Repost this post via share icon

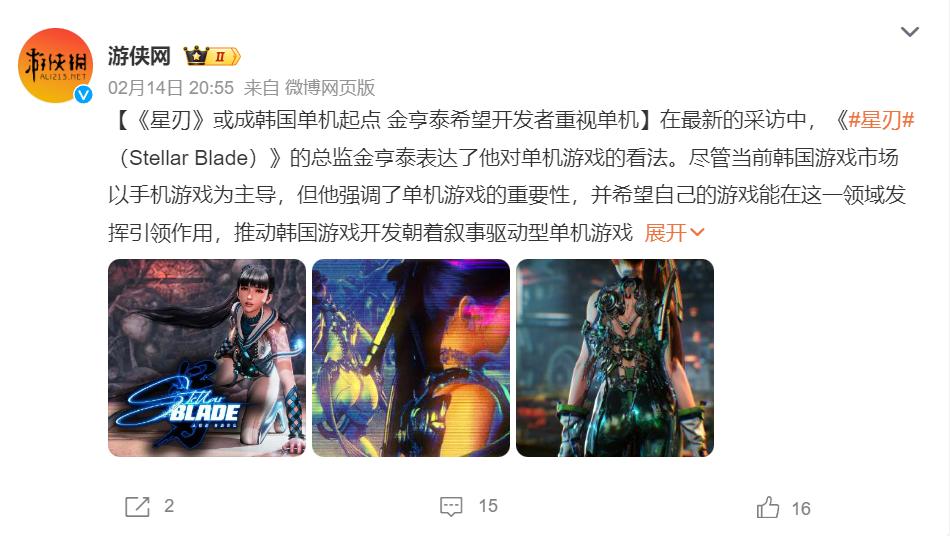[137, 506]
